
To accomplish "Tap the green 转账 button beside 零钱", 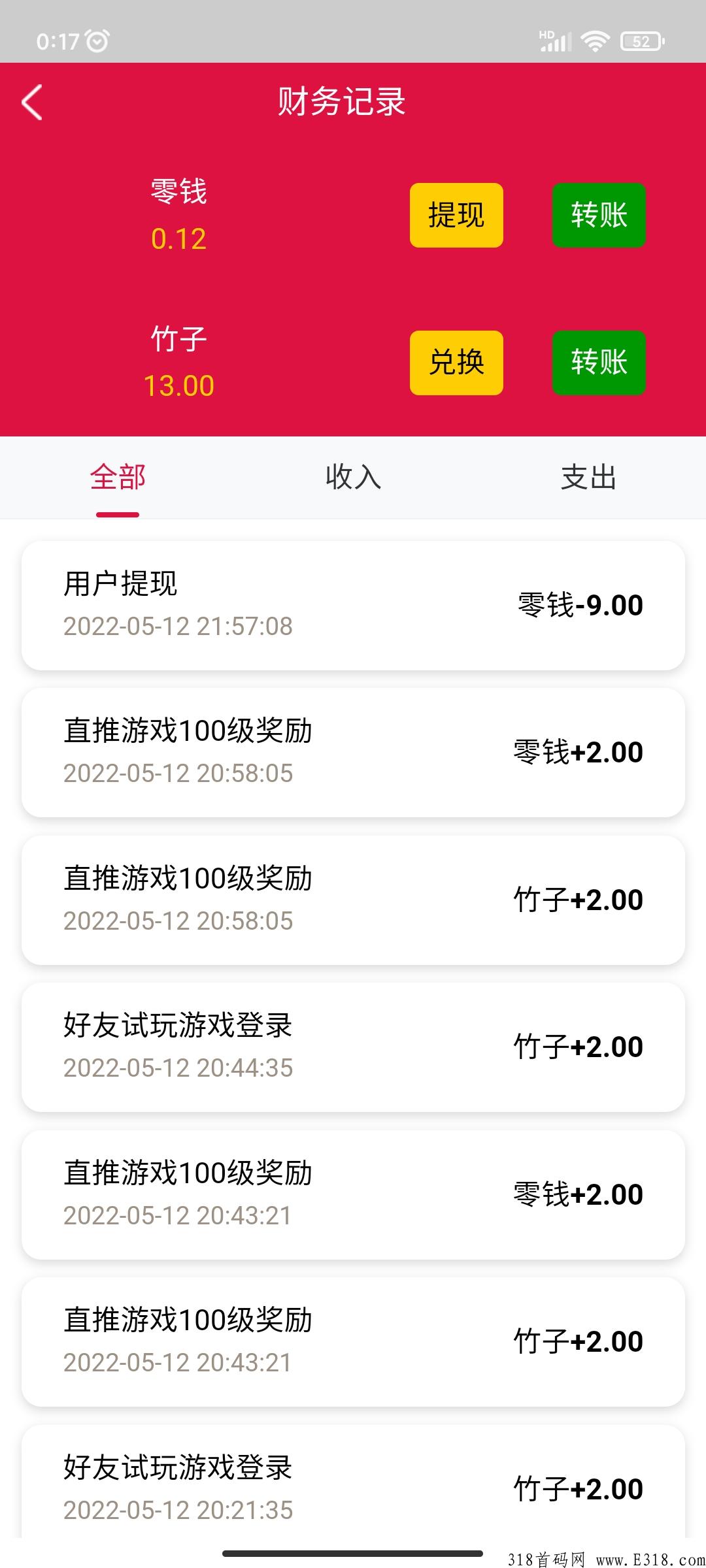I will click(x=599, y=216).
